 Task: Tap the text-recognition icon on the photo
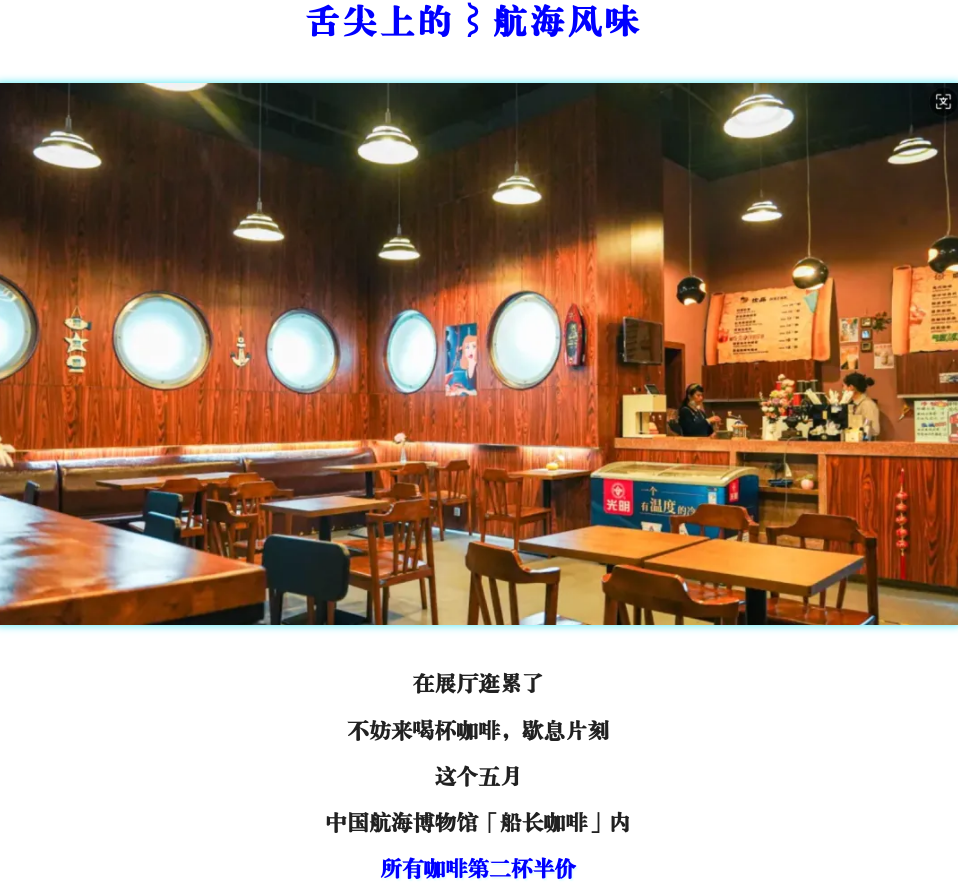click(x=942, y=102)
